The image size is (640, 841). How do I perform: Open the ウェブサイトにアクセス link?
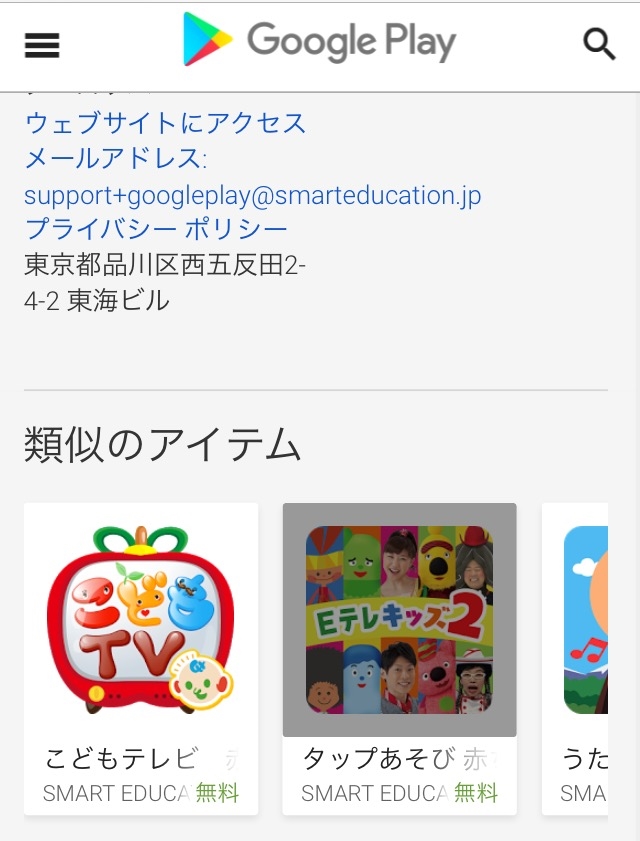(x=165, y=123)
